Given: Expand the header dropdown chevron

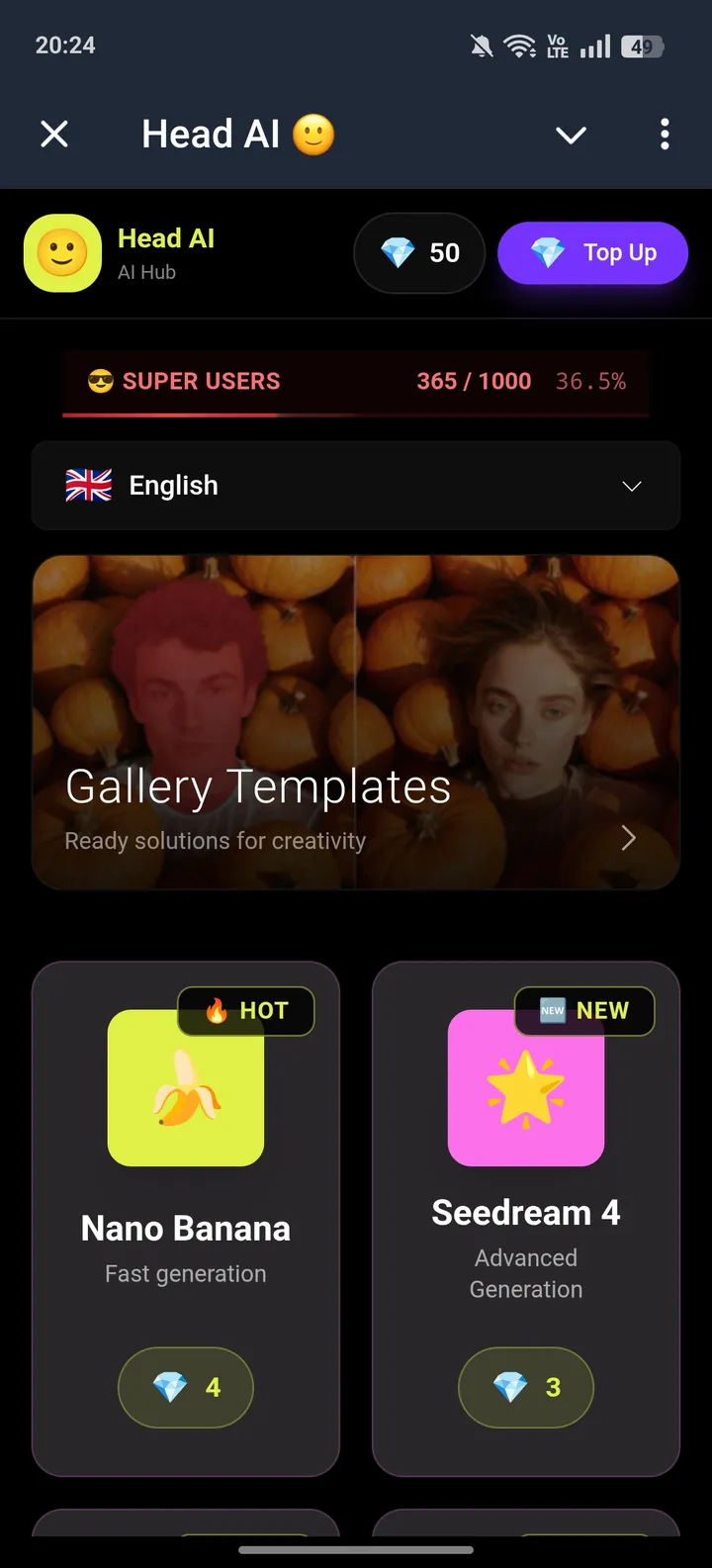Looking at the screenshot, I should [571, 135].
